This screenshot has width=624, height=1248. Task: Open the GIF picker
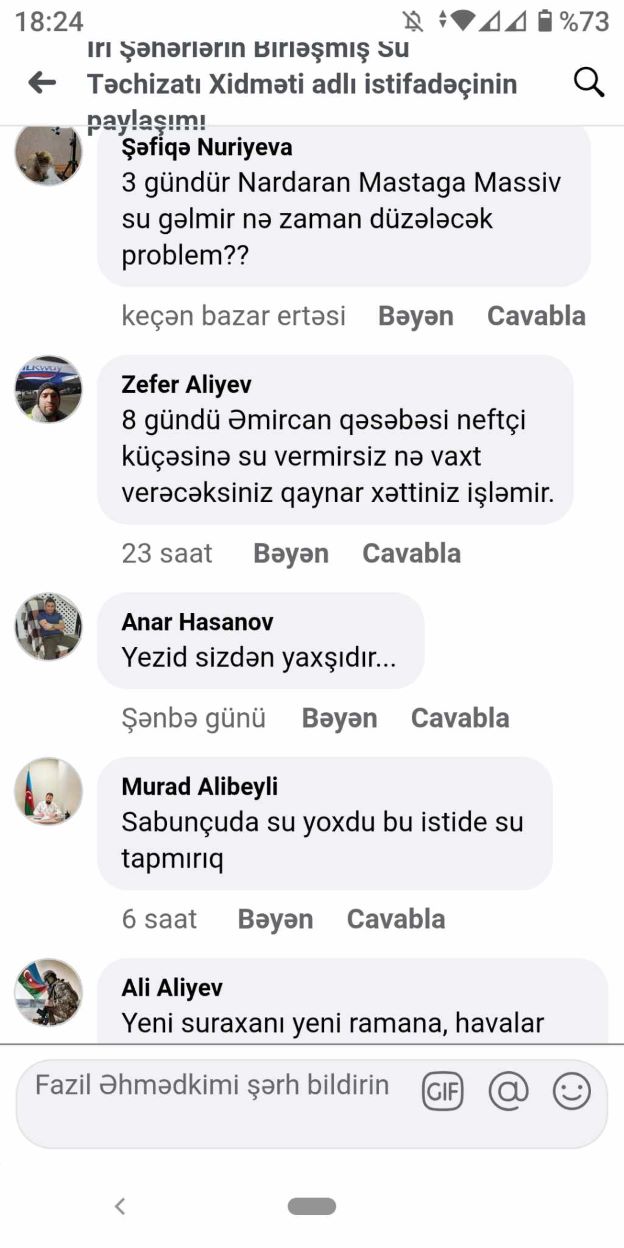(x=442, y=1092)
